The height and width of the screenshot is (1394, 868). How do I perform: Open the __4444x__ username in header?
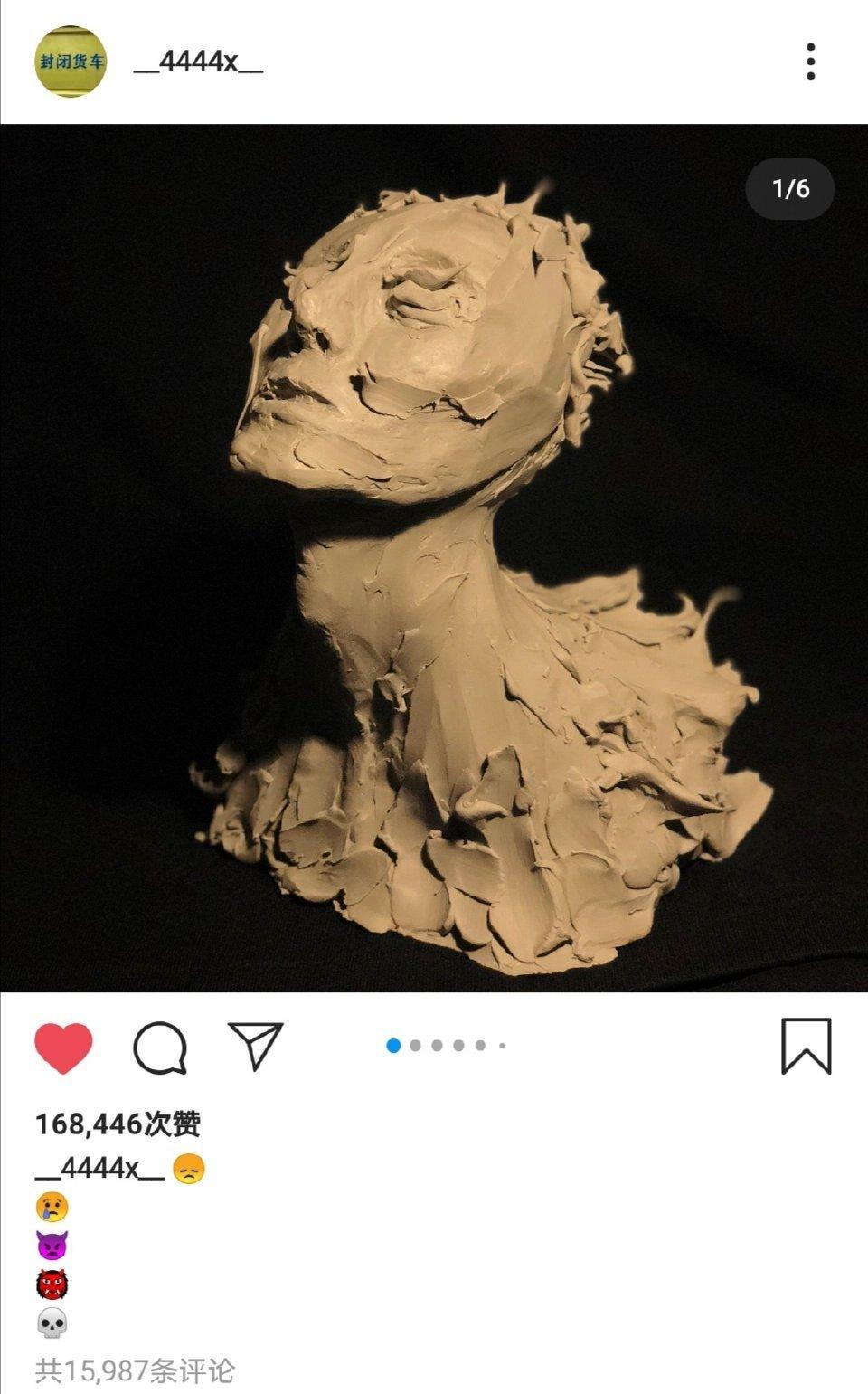(198, 62)
